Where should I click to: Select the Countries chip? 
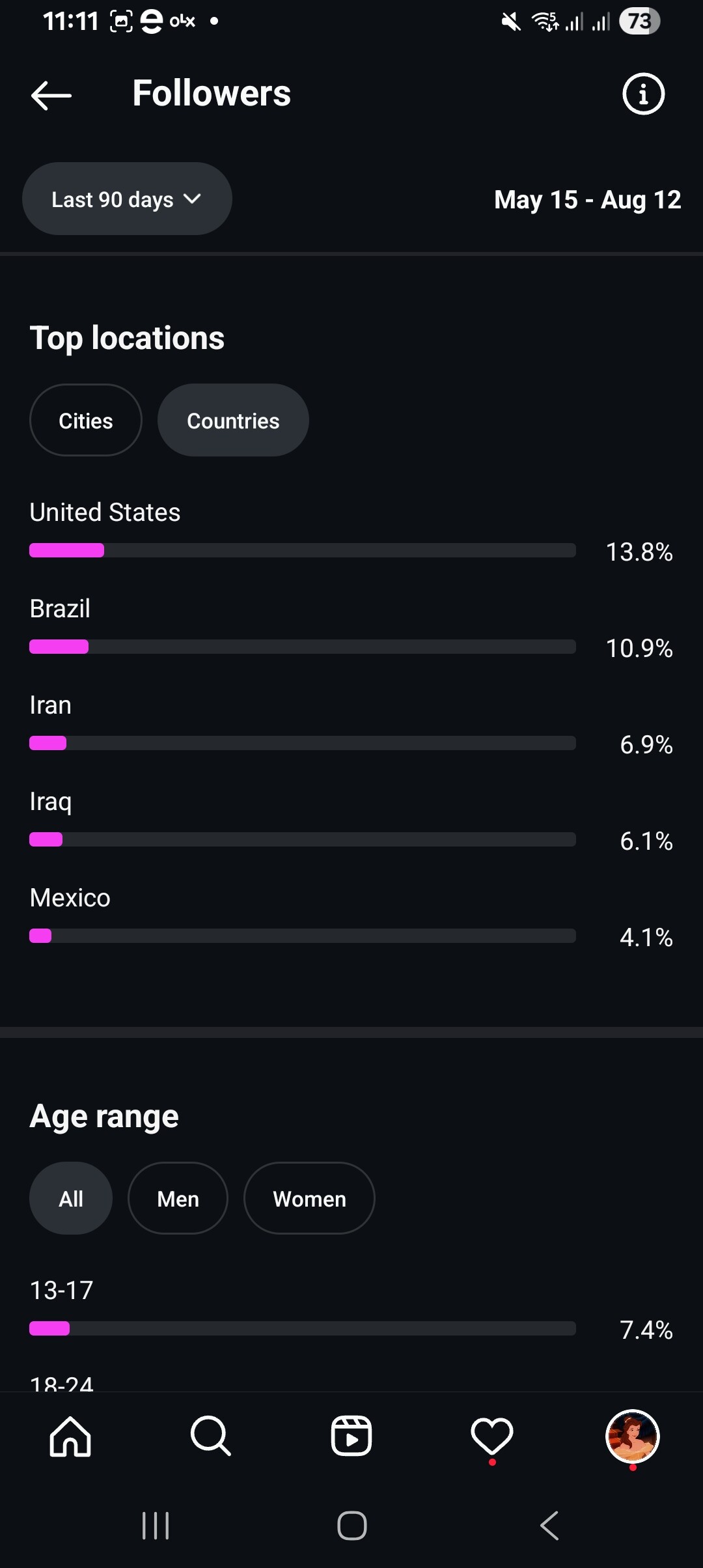233,420
